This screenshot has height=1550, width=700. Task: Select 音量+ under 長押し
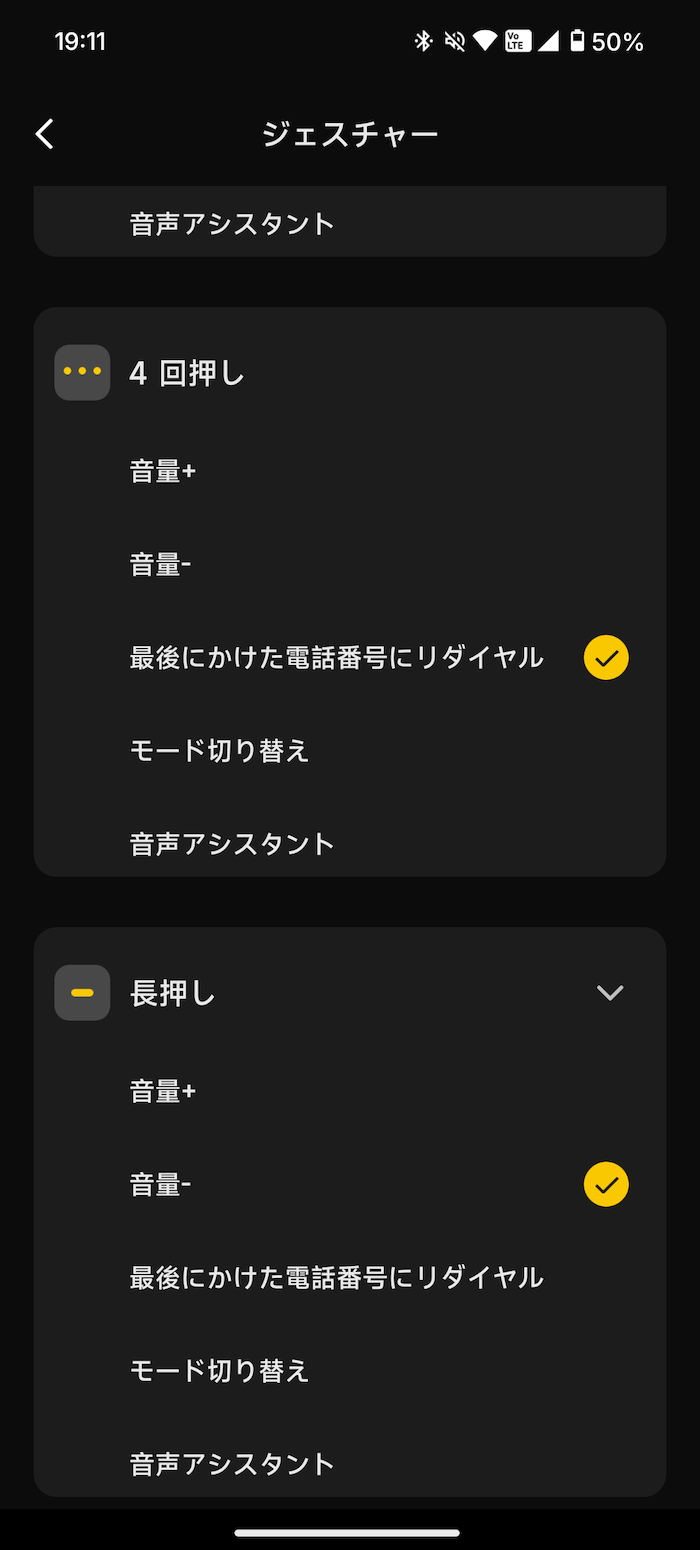tap(350, 1091)
